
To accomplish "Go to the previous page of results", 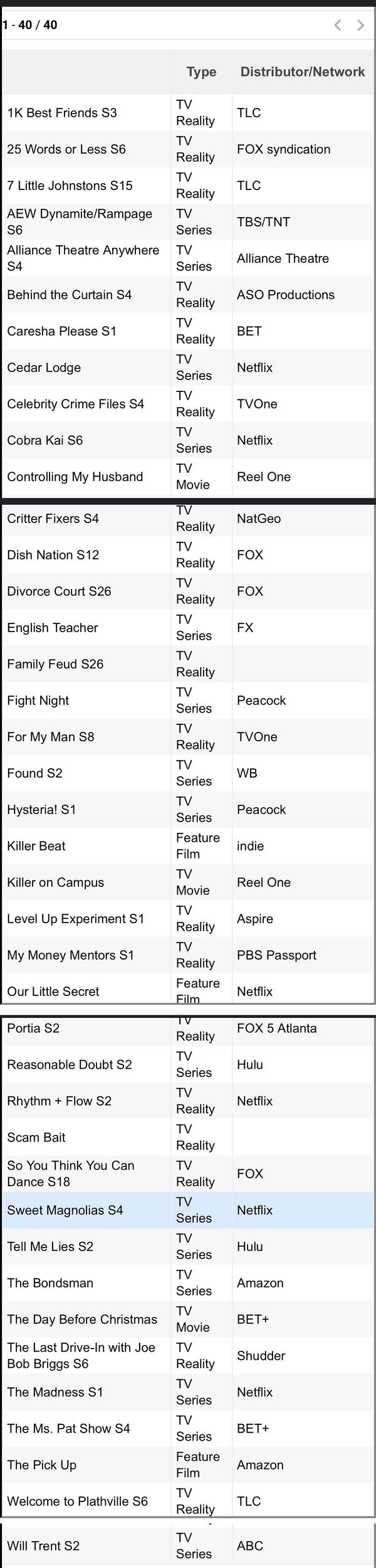I will [338, 25].
